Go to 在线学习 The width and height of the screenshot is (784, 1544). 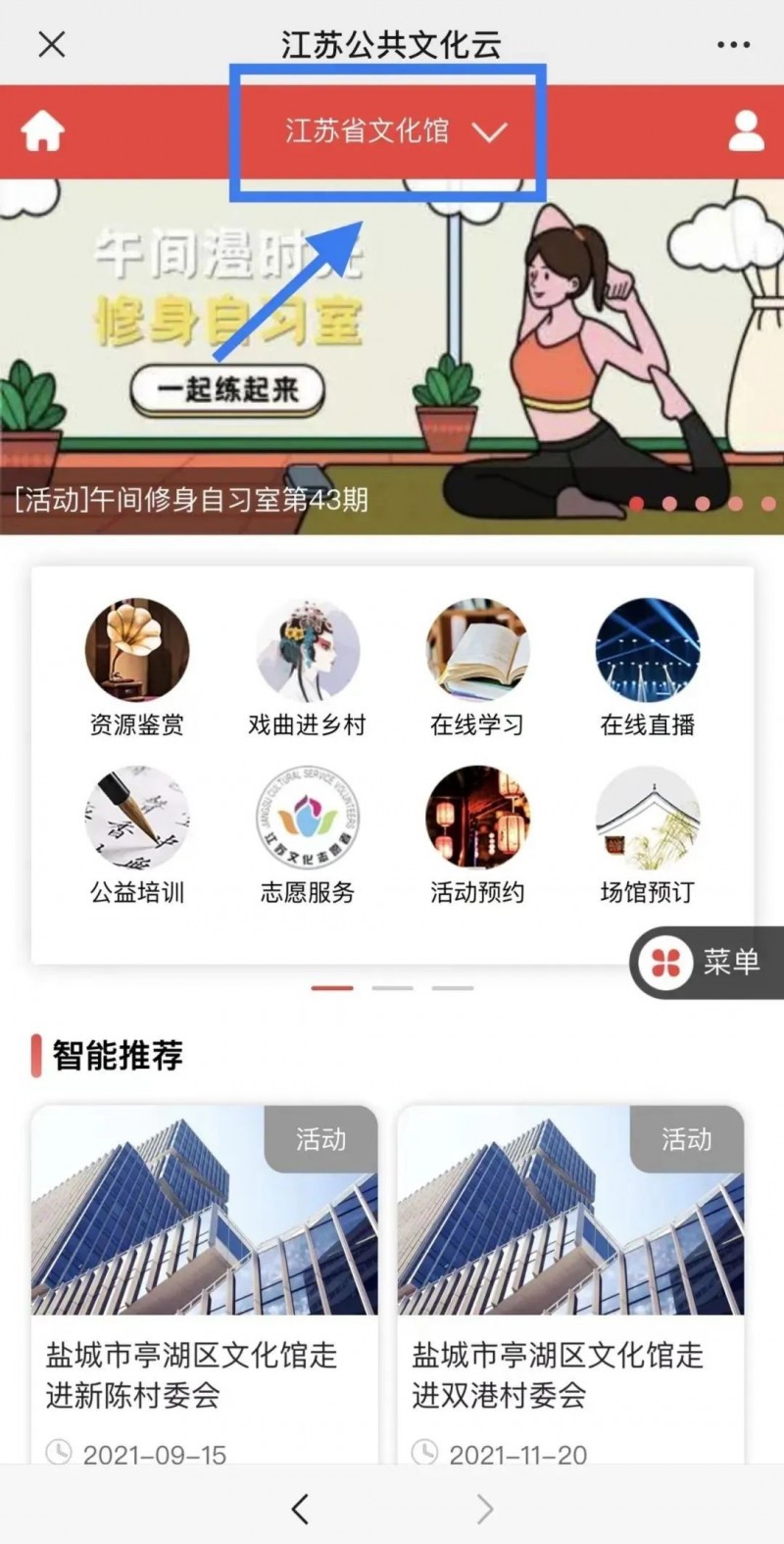point(477,667)
